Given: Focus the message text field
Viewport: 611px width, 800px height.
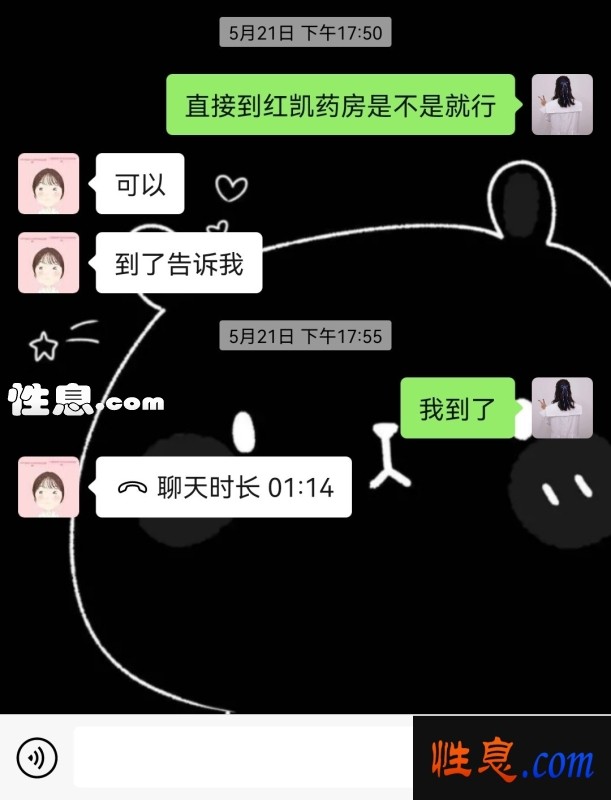Looking at the screenshot, I should coord(242,757).
